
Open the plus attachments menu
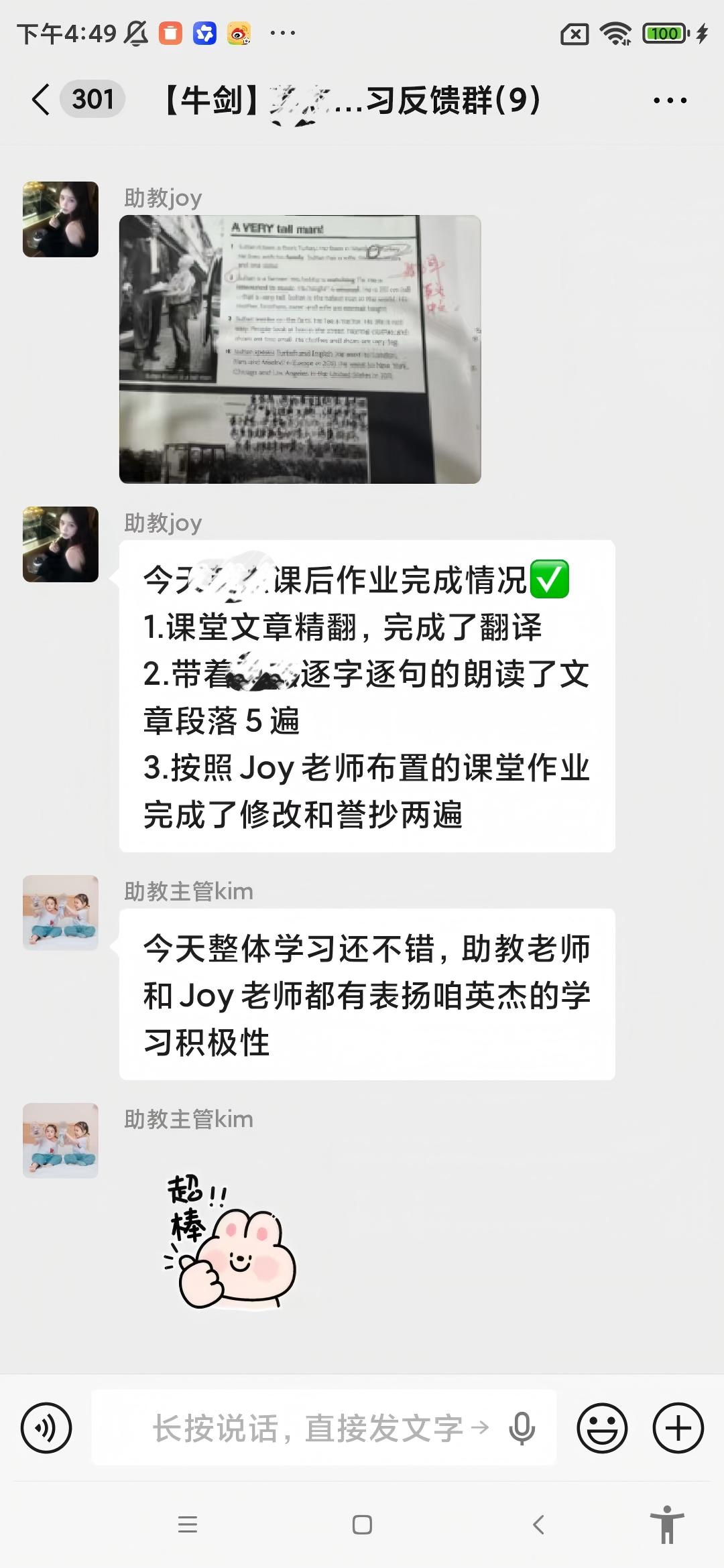point(678,1428)
